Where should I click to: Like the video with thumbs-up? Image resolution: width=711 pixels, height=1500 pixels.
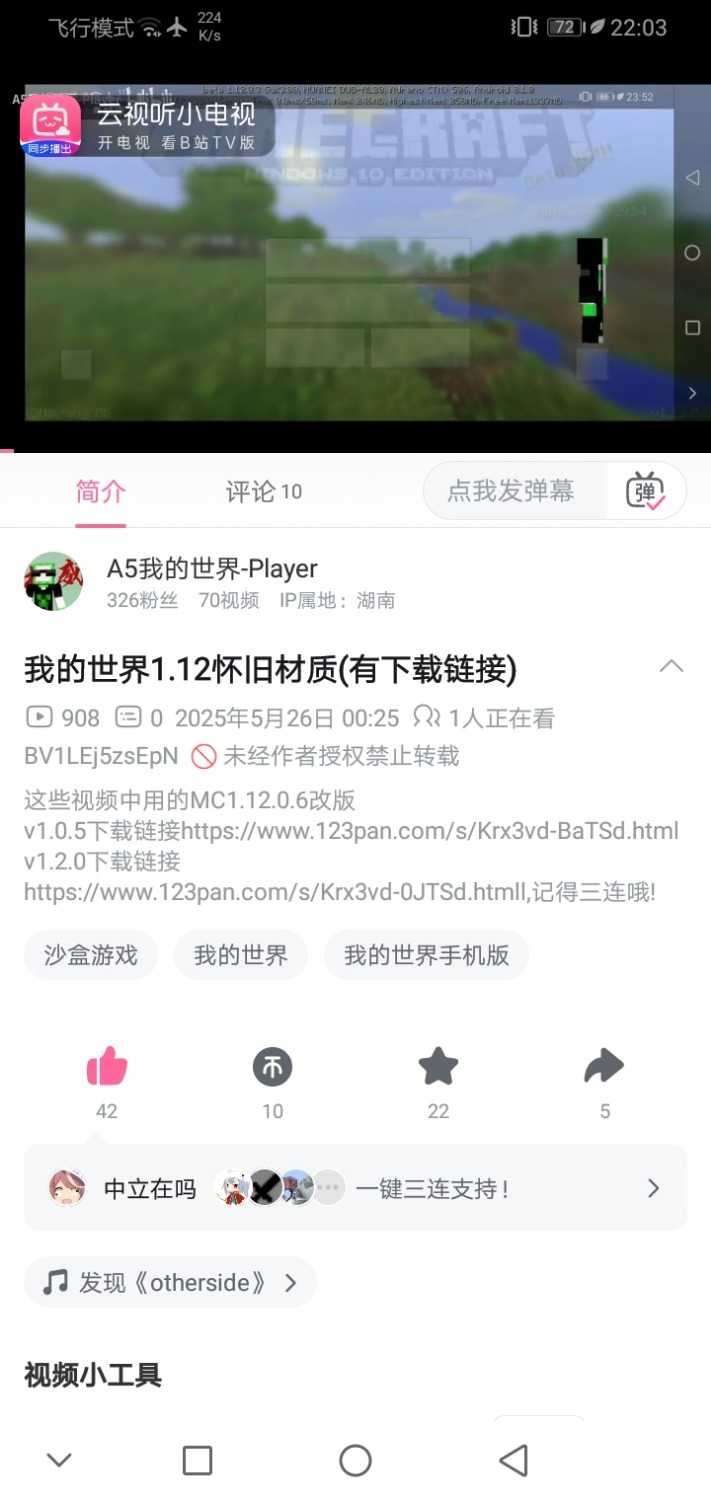point(106,1068)
